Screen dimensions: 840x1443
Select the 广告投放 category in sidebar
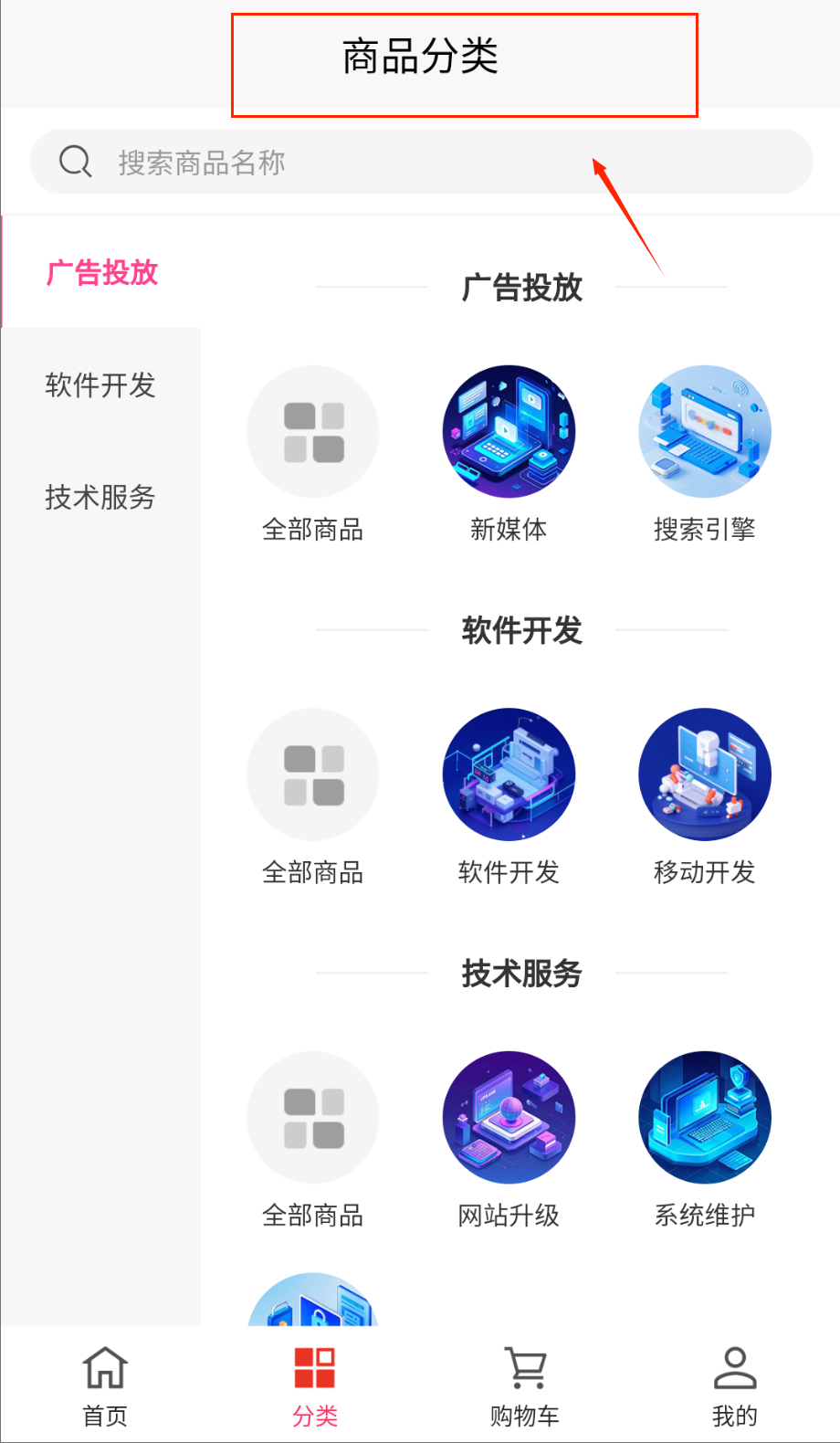pos(101,272)
